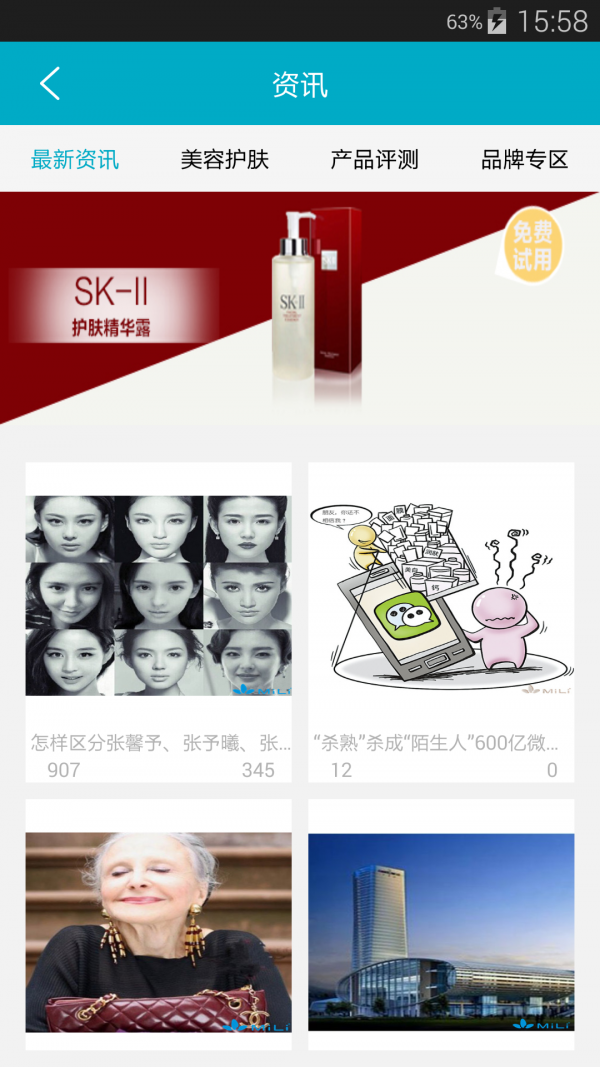The width and height of the screenshot is (600, 1067).
Task: Open the 产品评测 tab
Action: (x=375, y=159)
